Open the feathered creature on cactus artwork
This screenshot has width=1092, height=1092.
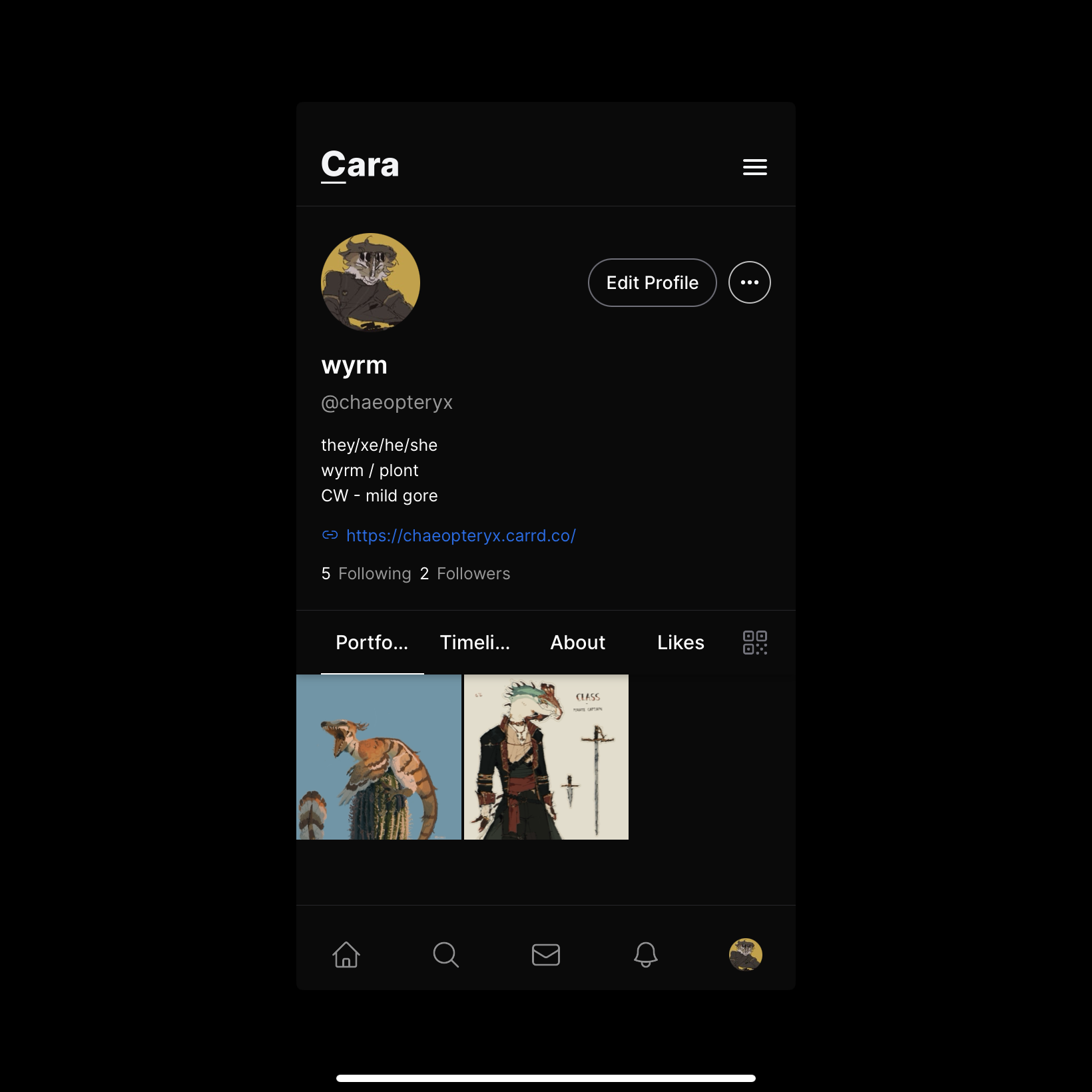pos(378,757)
